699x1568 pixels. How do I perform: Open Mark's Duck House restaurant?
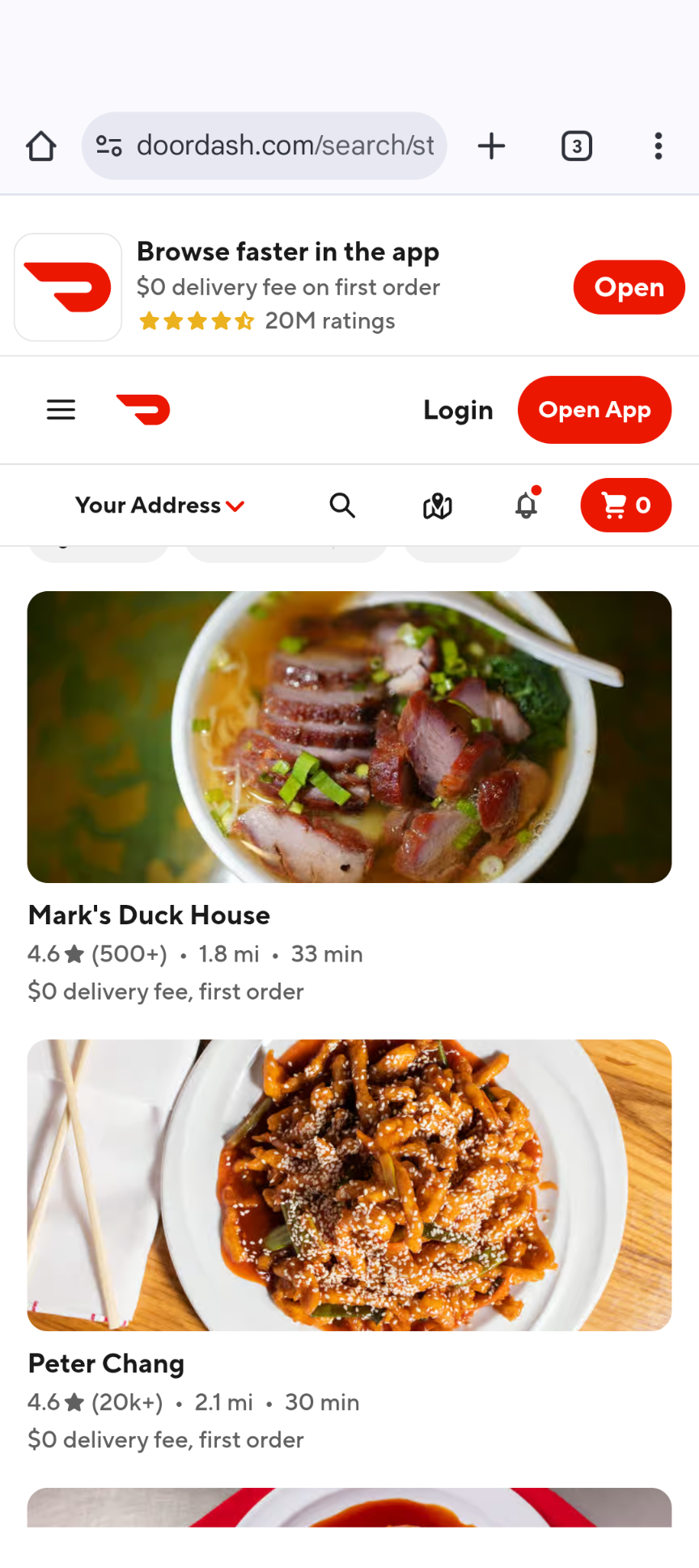[x=149, y=915]
